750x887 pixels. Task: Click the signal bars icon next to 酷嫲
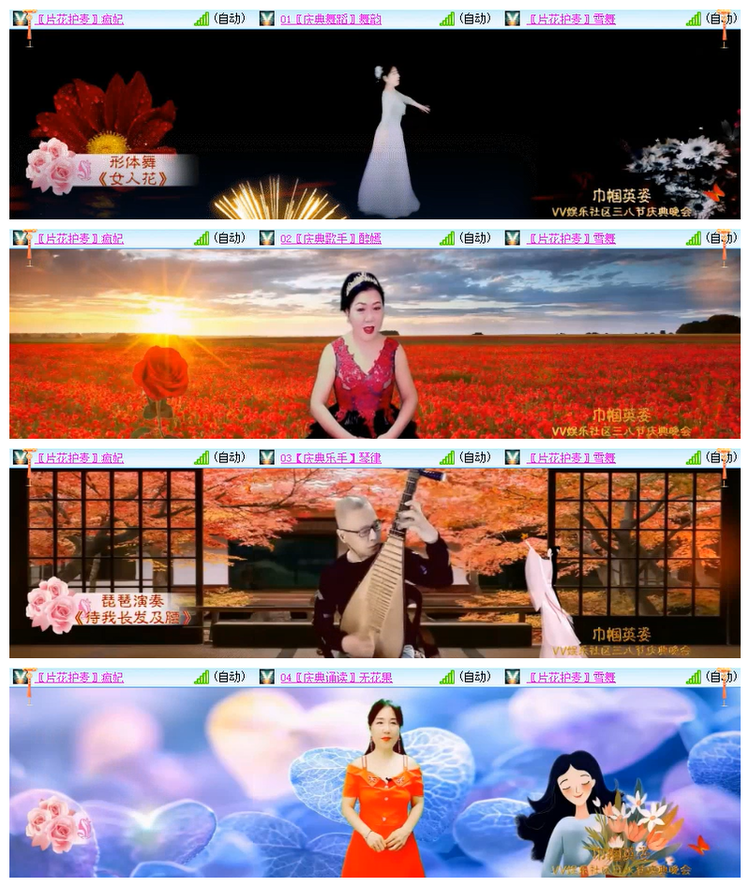(447, 237)
